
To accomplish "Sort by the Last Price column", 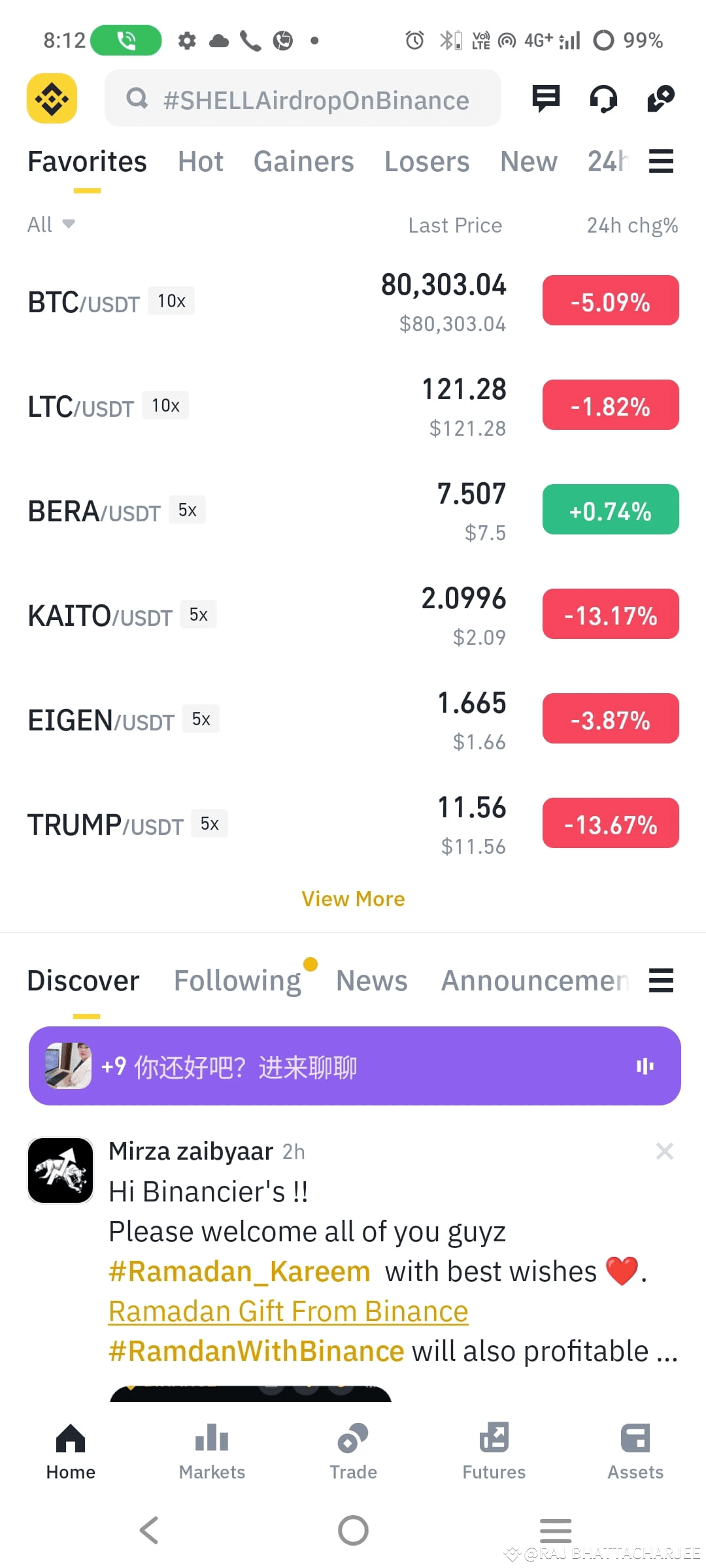I will pyautogui.click(x=455, y=225).
